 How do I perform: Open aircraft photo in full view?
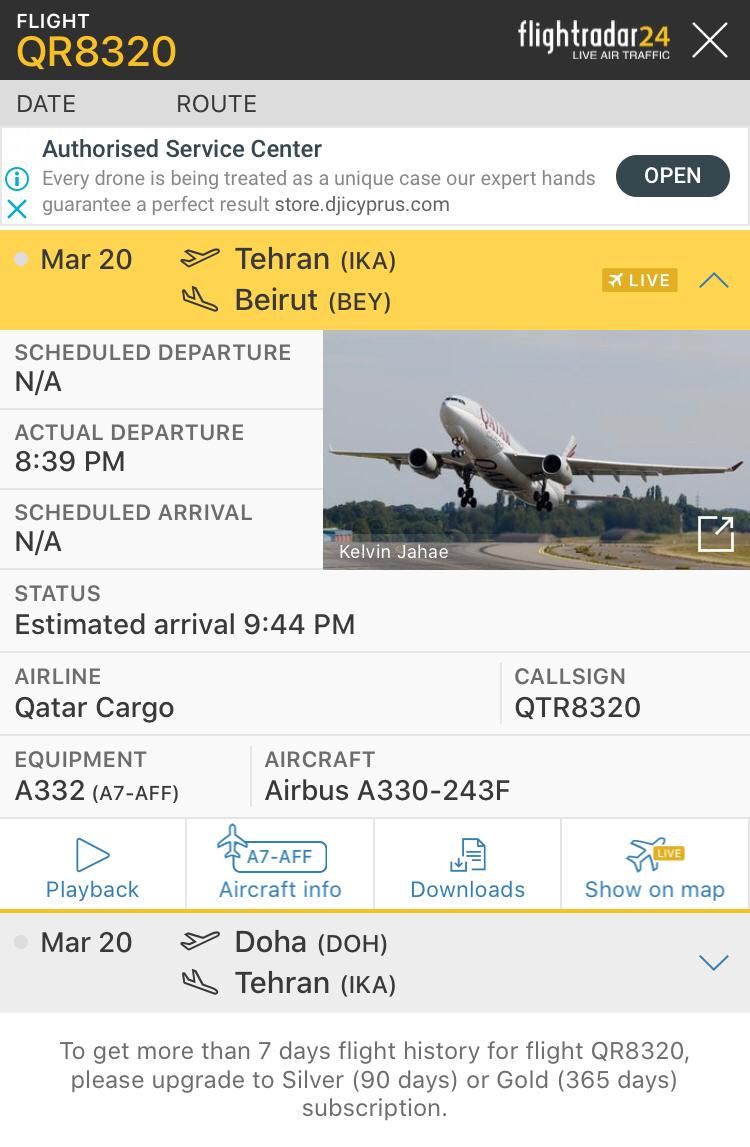(715, 534)
